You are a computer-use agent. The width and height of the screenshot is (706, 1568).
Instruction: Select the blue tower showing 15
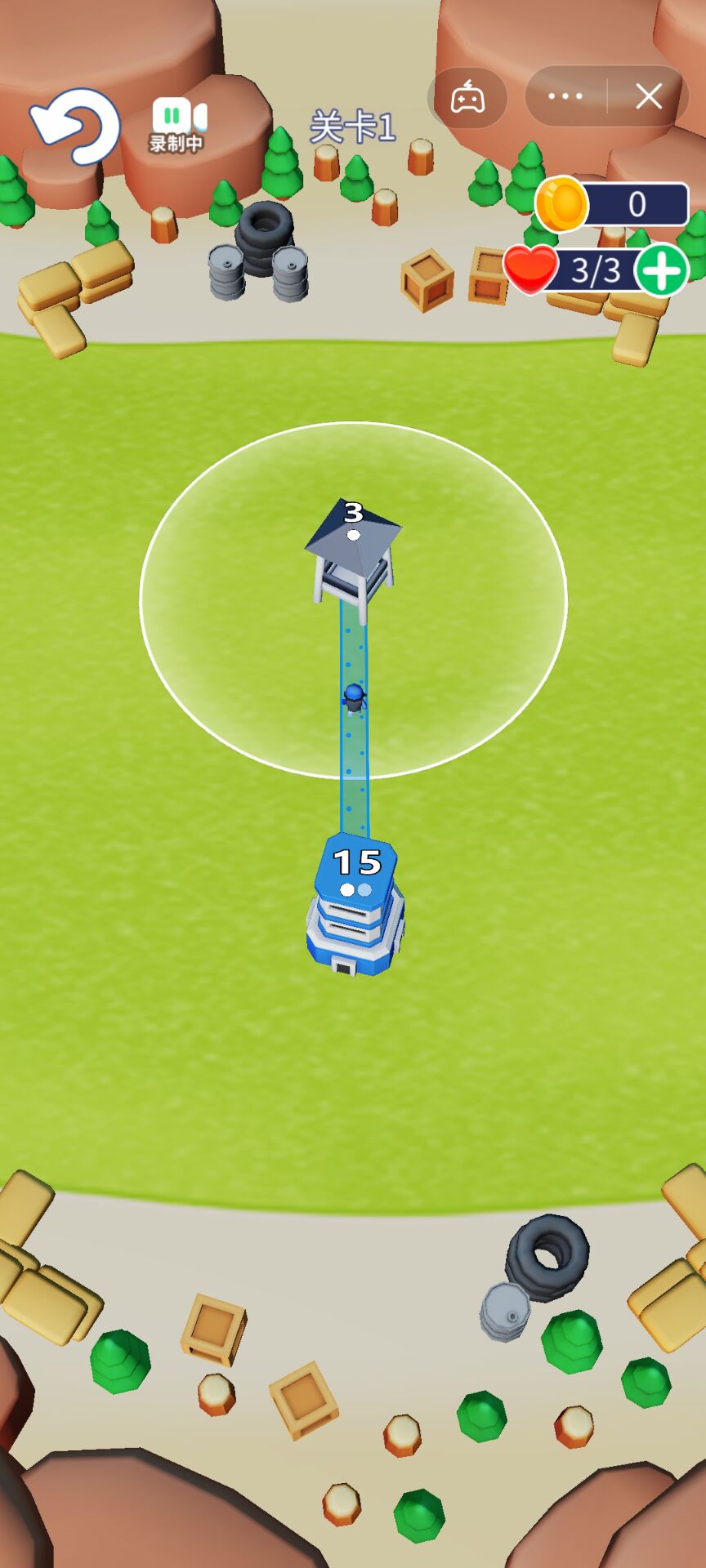(356, 906)
